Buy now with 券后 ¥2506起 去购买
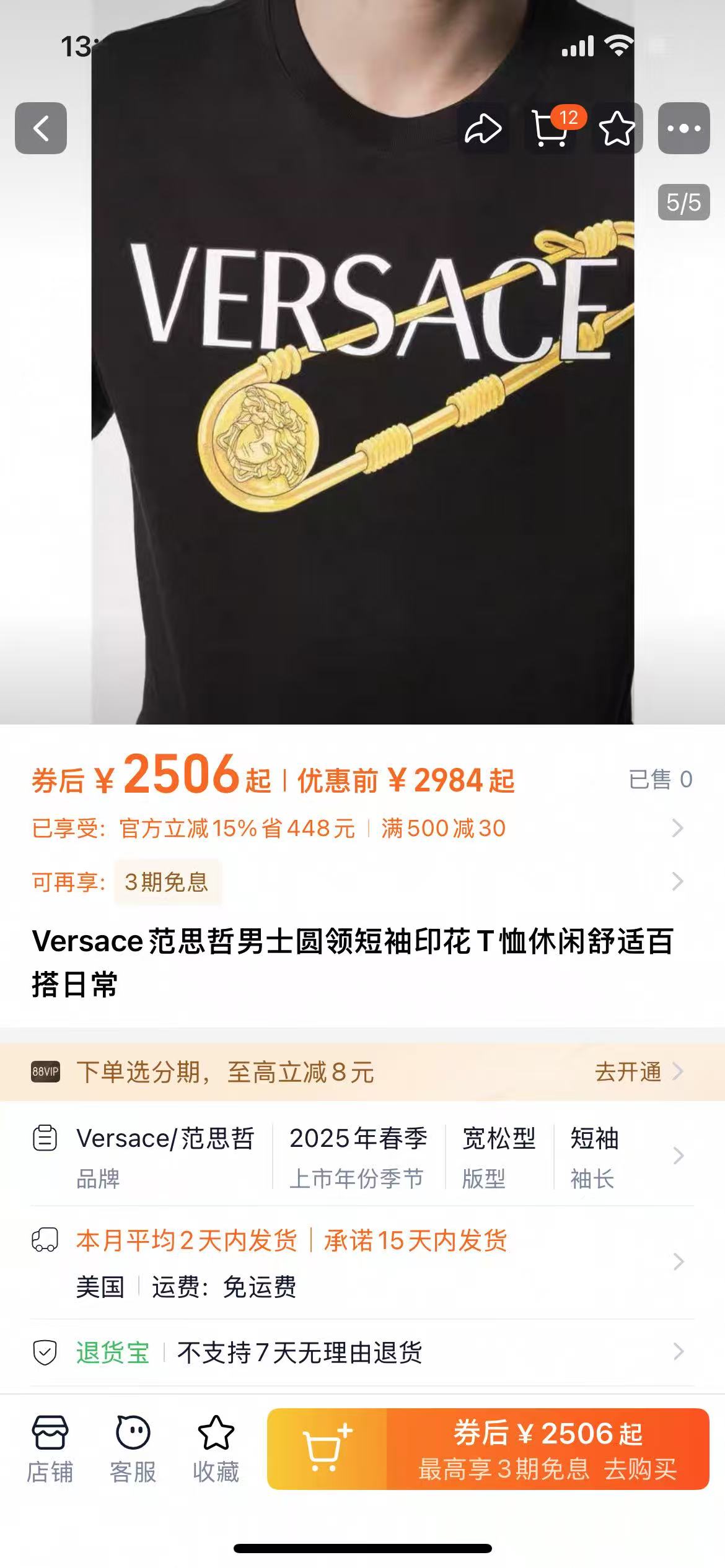725x1568 pixels. coord(548,1449)
